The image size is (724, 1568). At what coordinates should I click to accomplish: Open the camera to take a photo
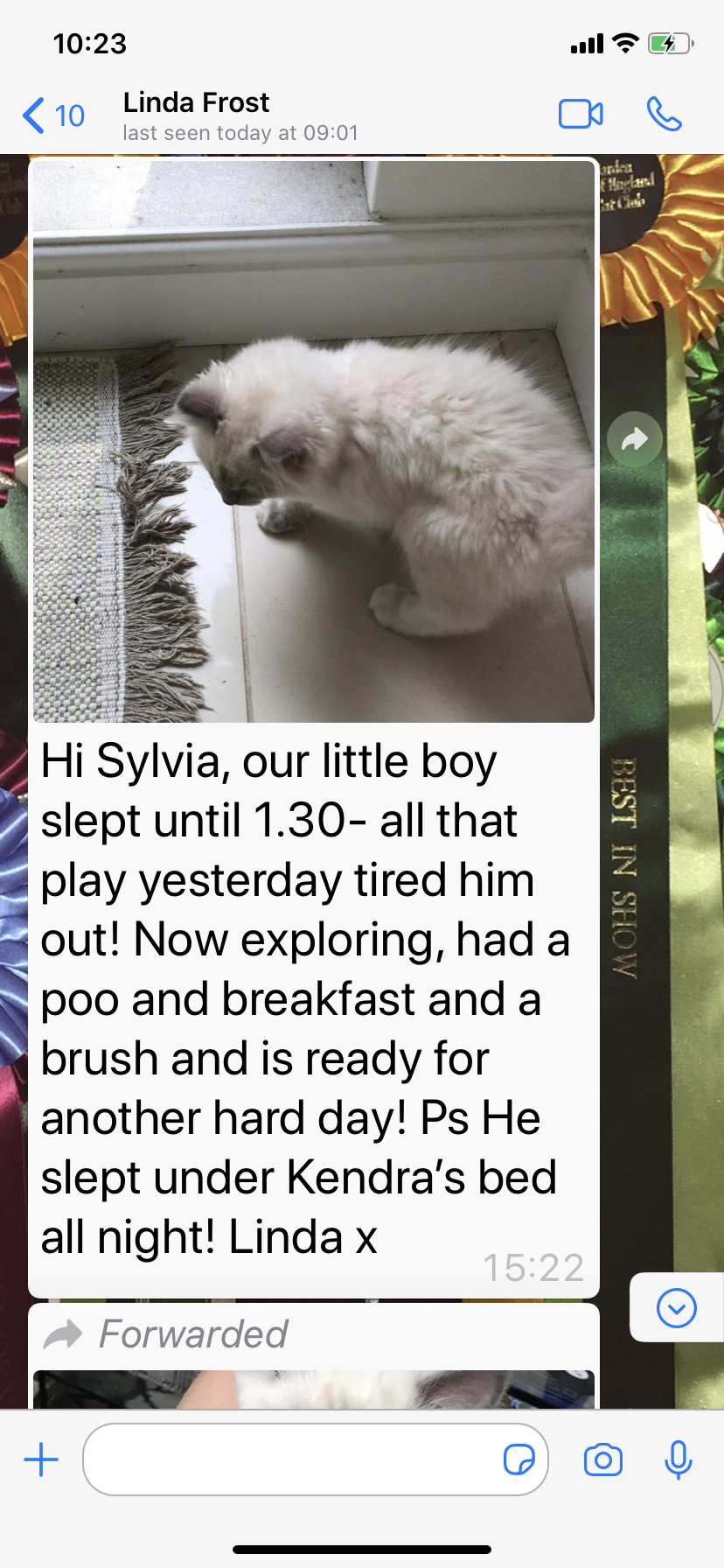tap(603, 1459)
